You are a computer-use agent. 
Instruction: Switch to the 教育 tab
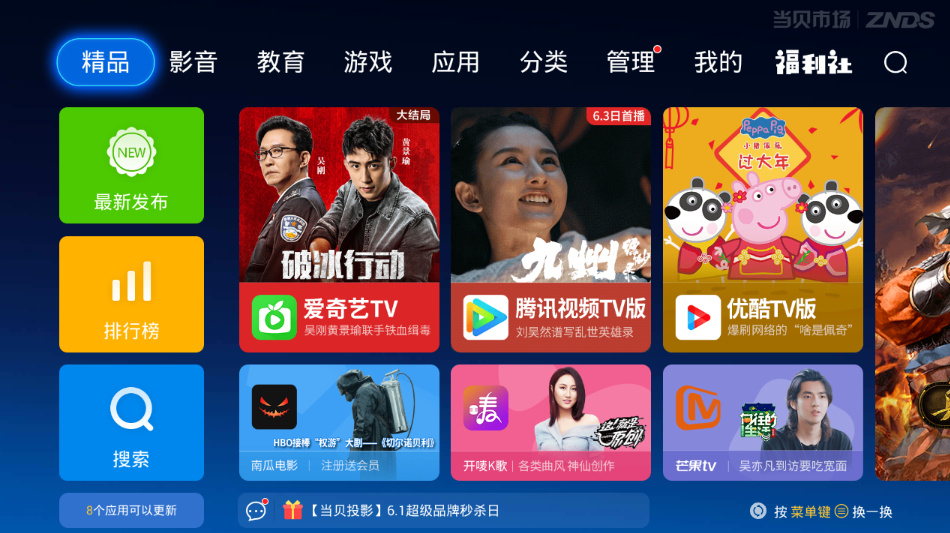281,62
